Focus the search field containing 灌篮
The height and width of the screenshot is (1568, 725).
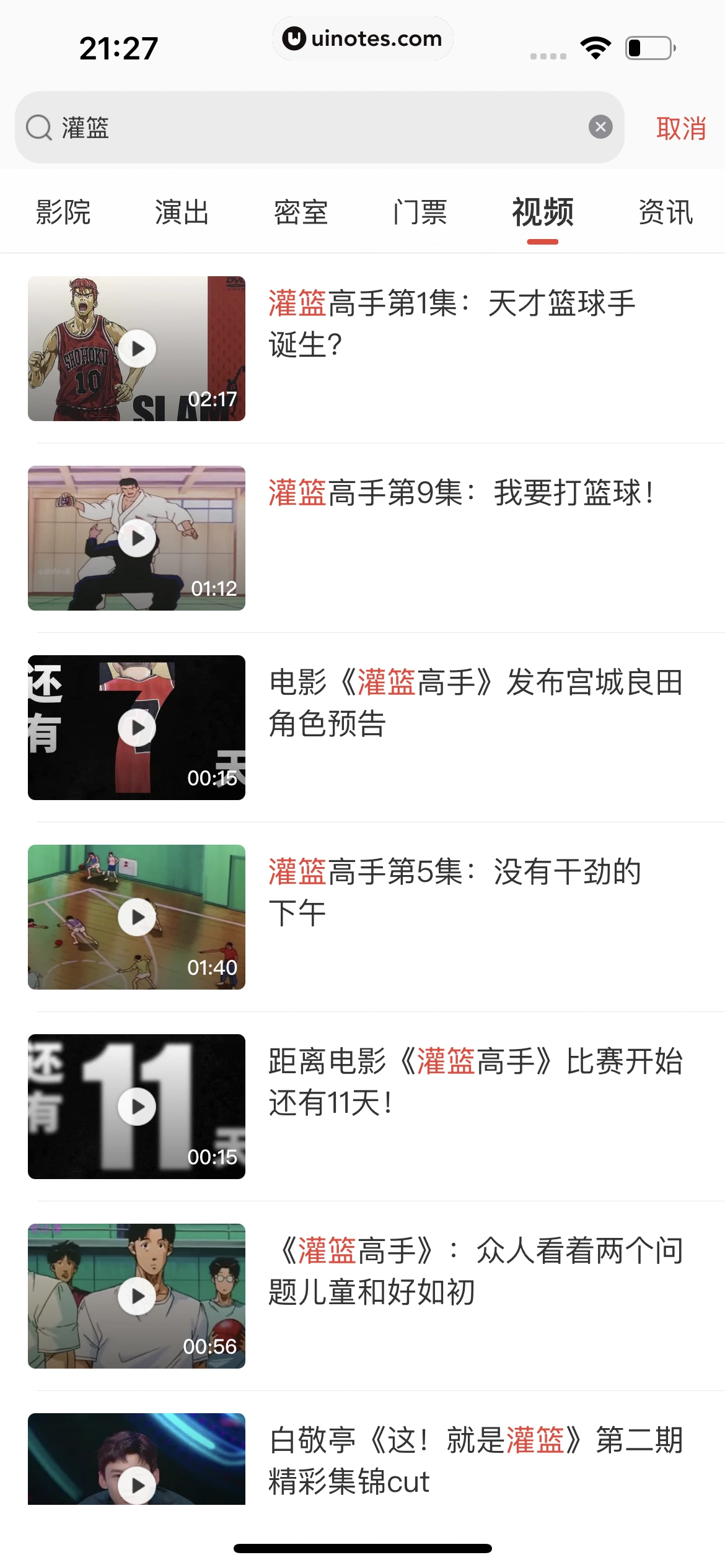tap(310, 128)
